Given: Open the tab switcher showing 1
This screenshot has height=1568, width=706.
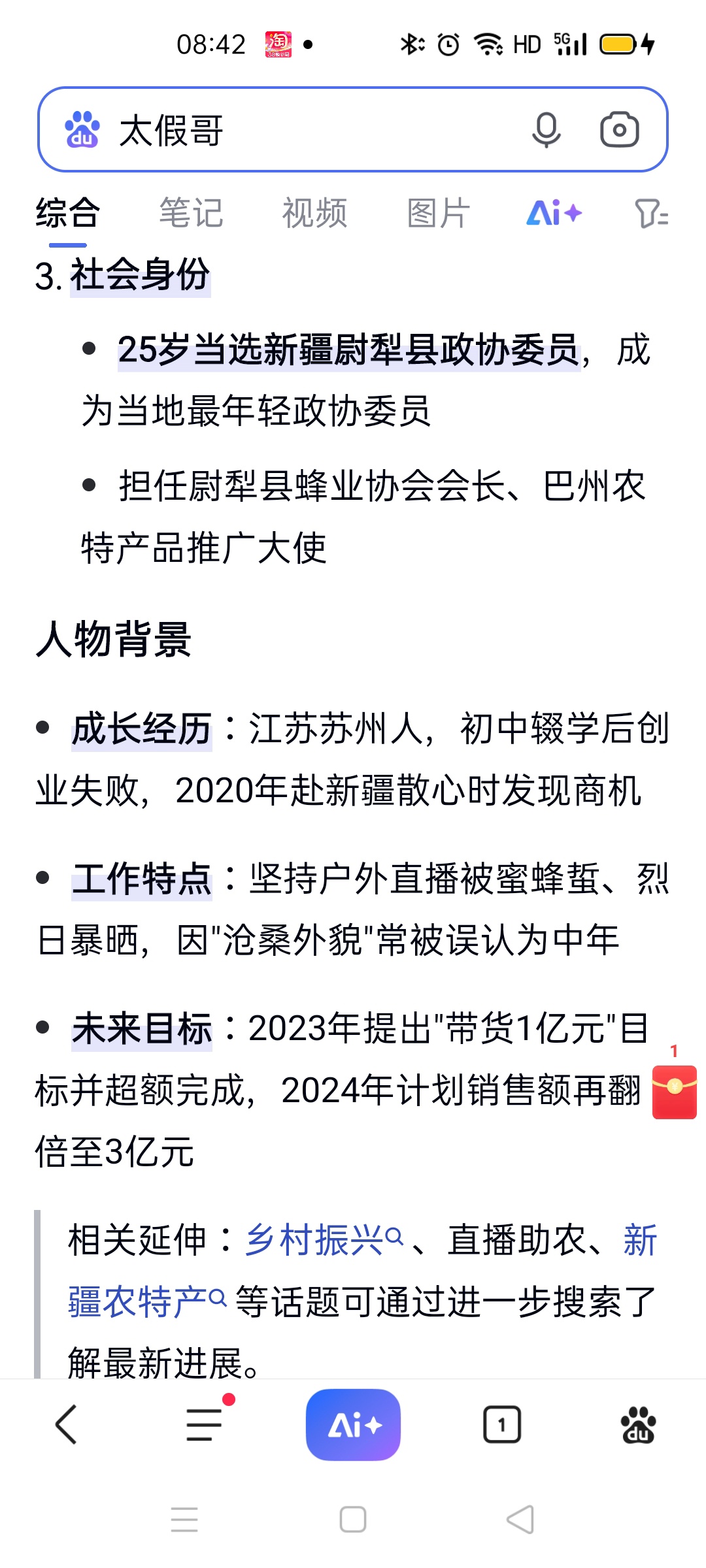Looking at the screenshot, I should pyautogui.click(x=501, y=1424).
